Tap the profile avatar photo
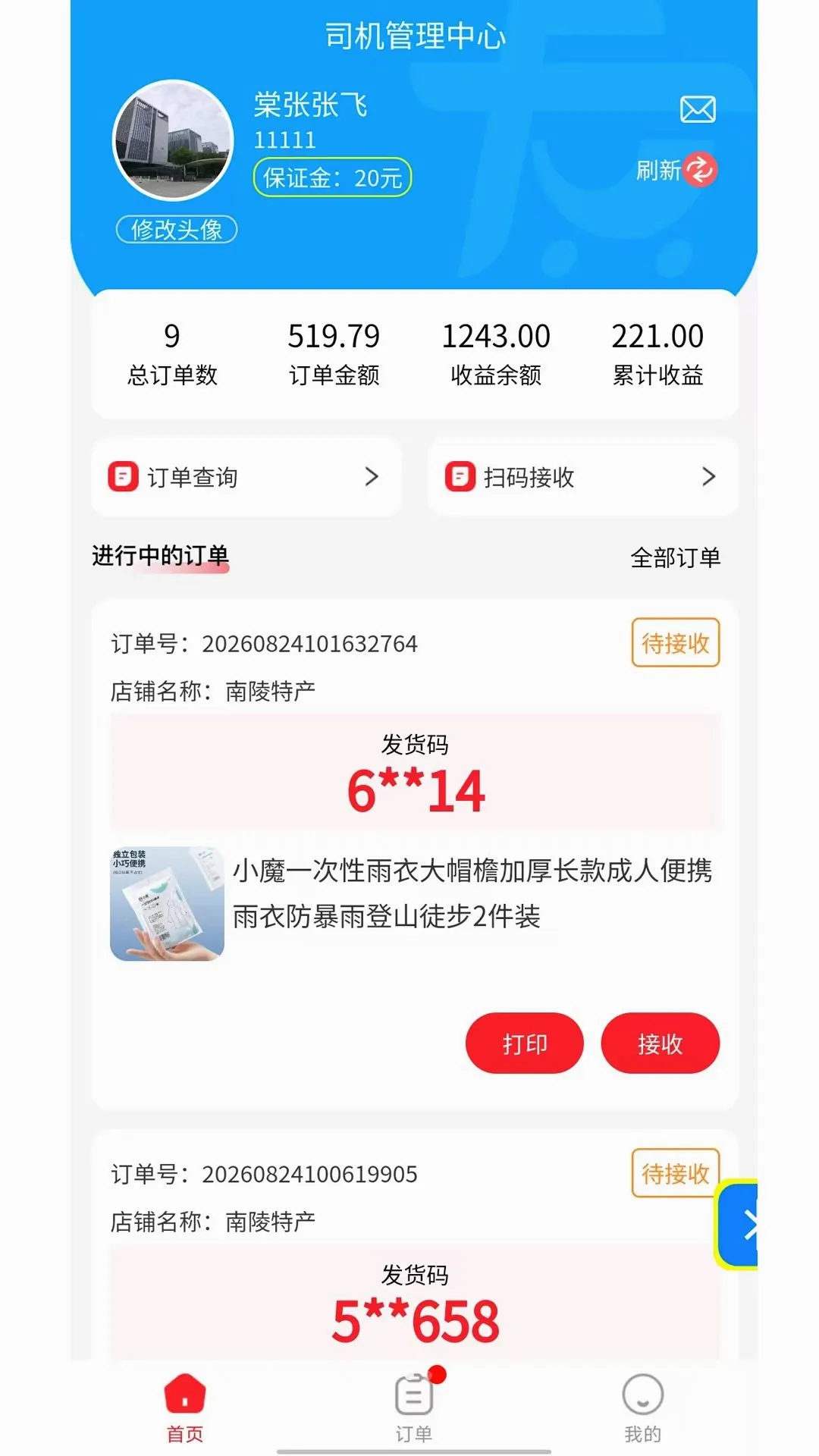 pos(173,140)
